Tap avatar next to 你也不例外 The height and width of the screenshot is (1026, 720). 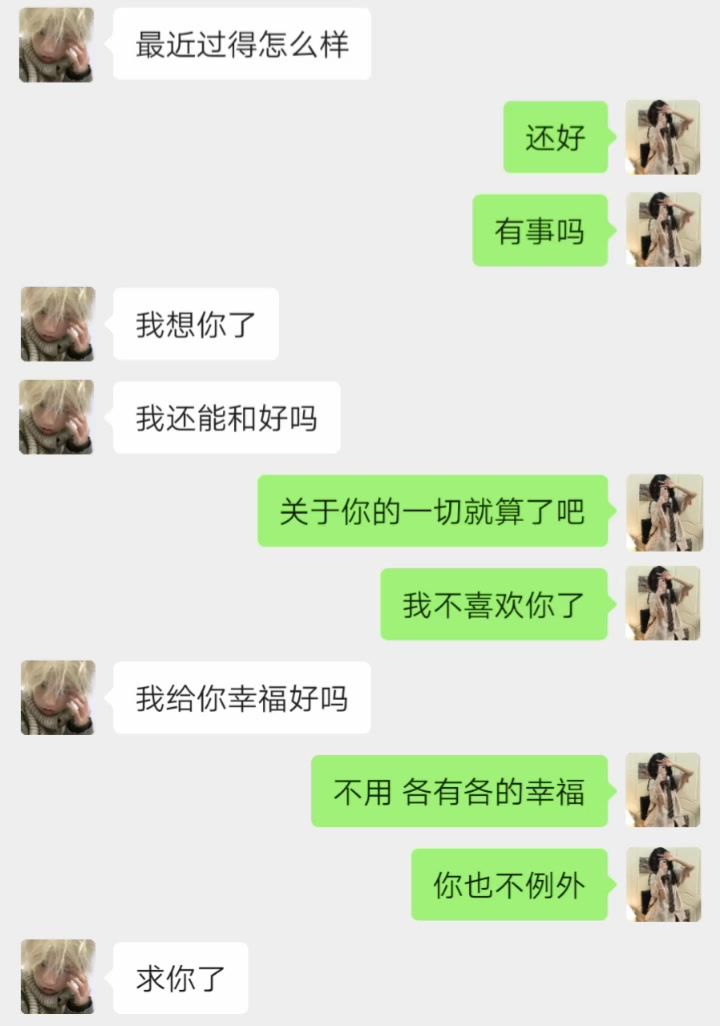[663, 884]
